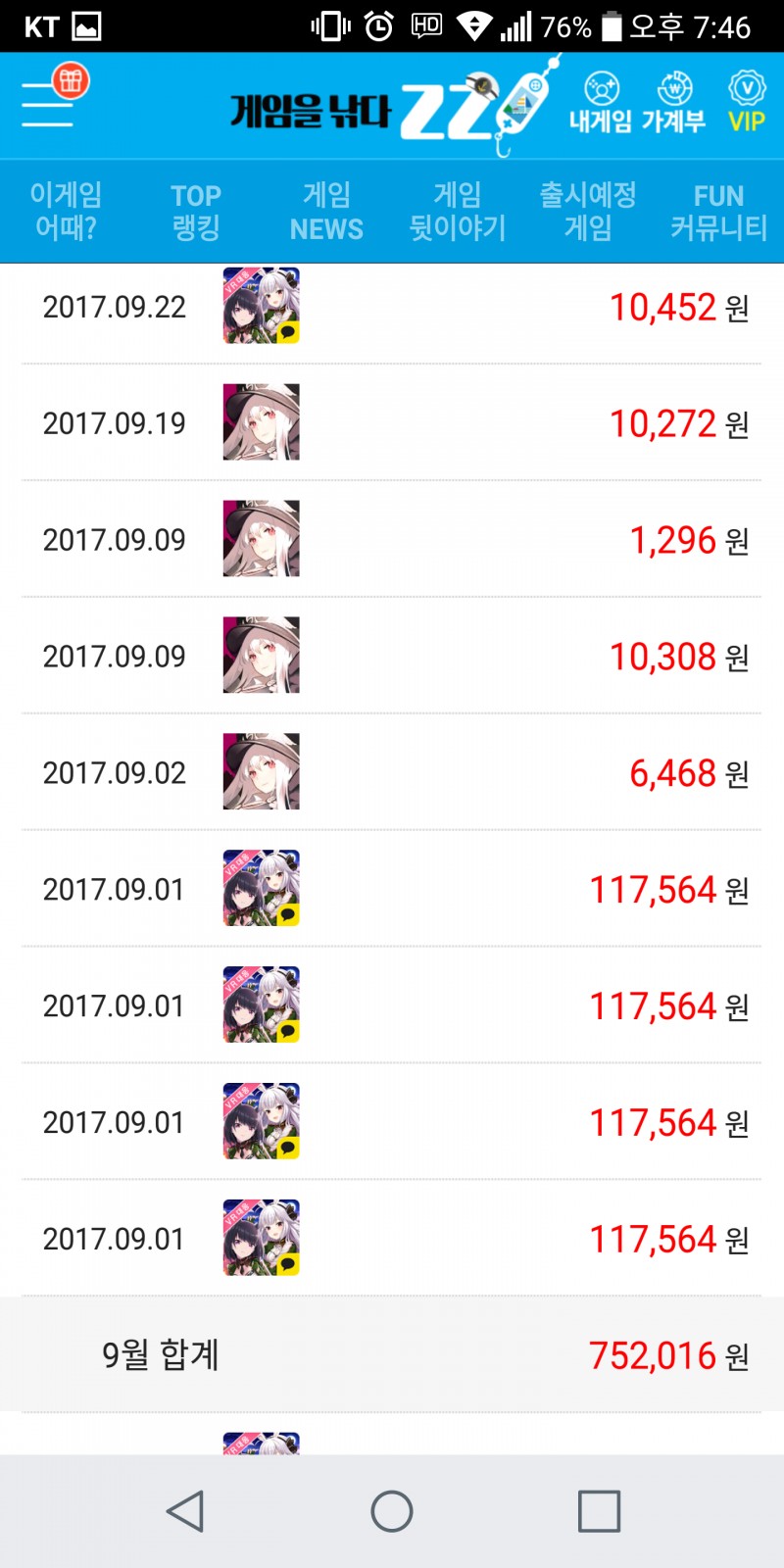The height and width of the screenshot is (1568, 784).
Task: Switch to the 출시예정 게임 tab
Action: point(588,211)
